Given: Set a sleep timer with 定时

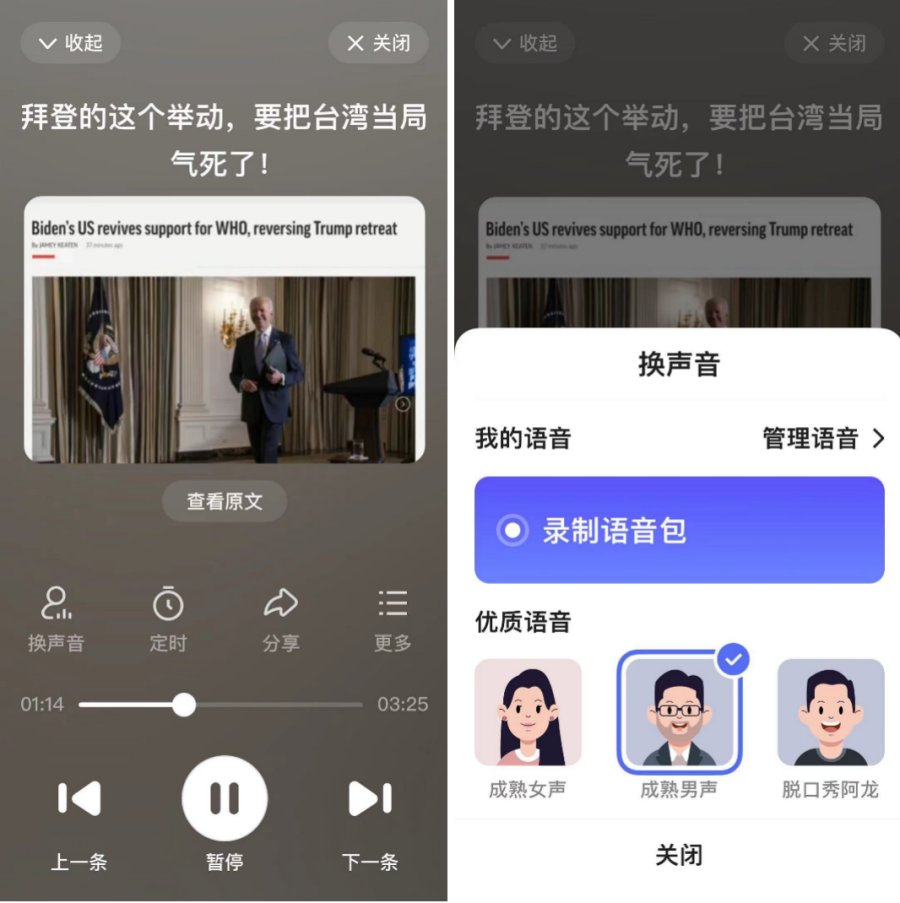Looking at the screenshot, I should (168, 620).
